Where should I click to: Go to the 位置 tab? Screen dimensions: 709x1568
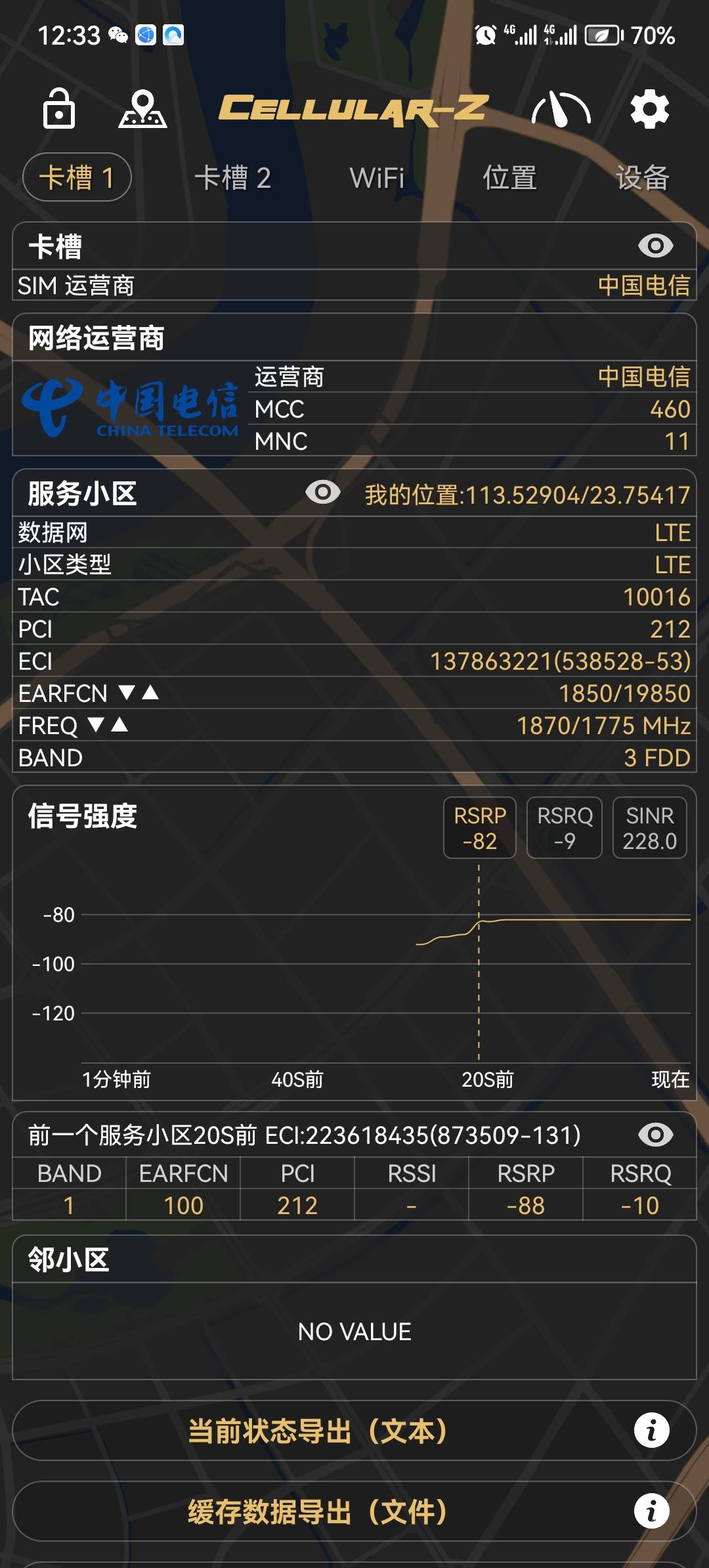tap(510, 177)
